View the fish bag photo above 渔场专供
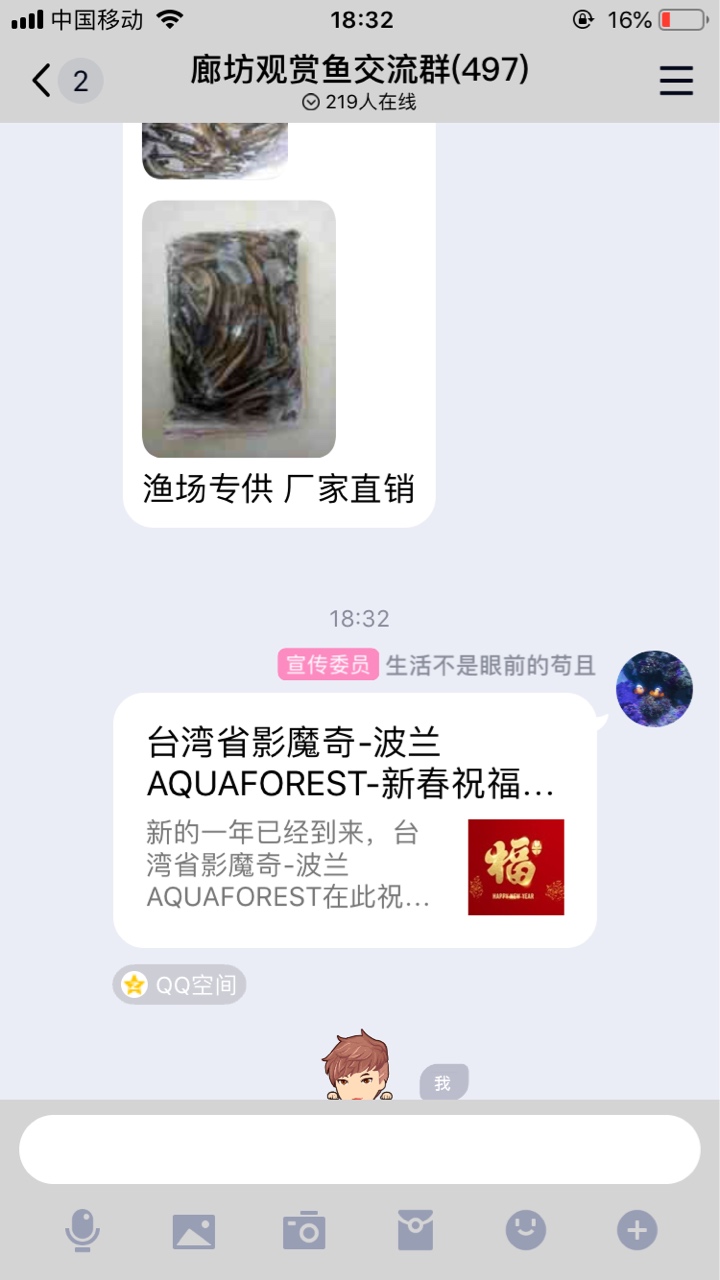 coord(238,329)
